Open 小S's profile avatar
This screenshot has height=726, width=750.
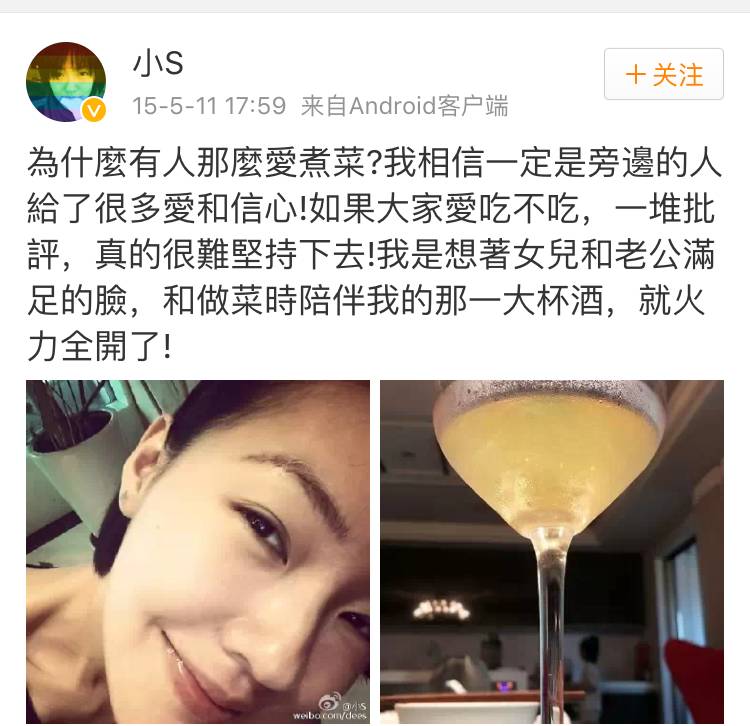pyautogui.click(x=66, y=82)
